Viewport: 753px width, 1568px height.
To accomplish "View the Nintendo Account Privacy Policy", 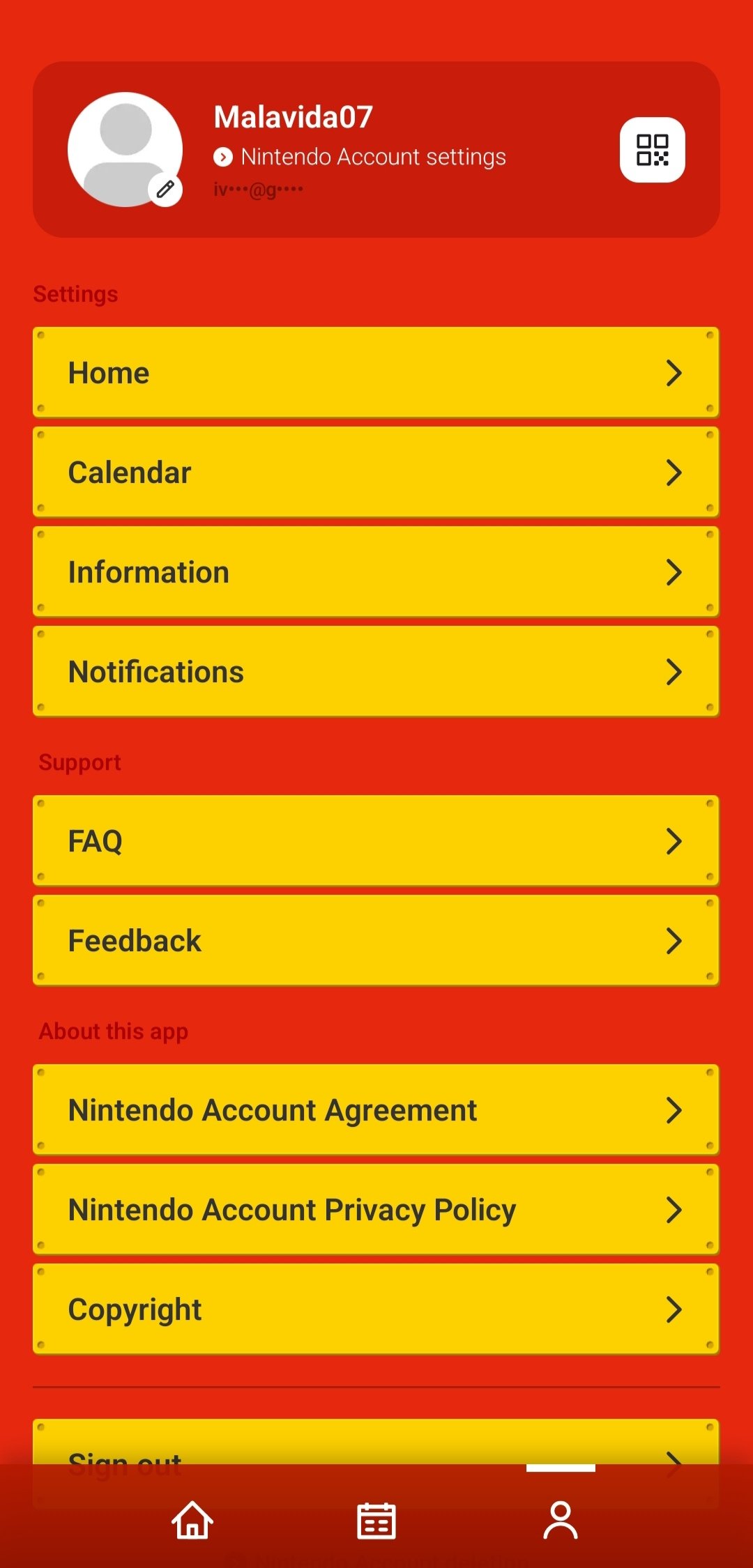I will tap(376, 1210).
